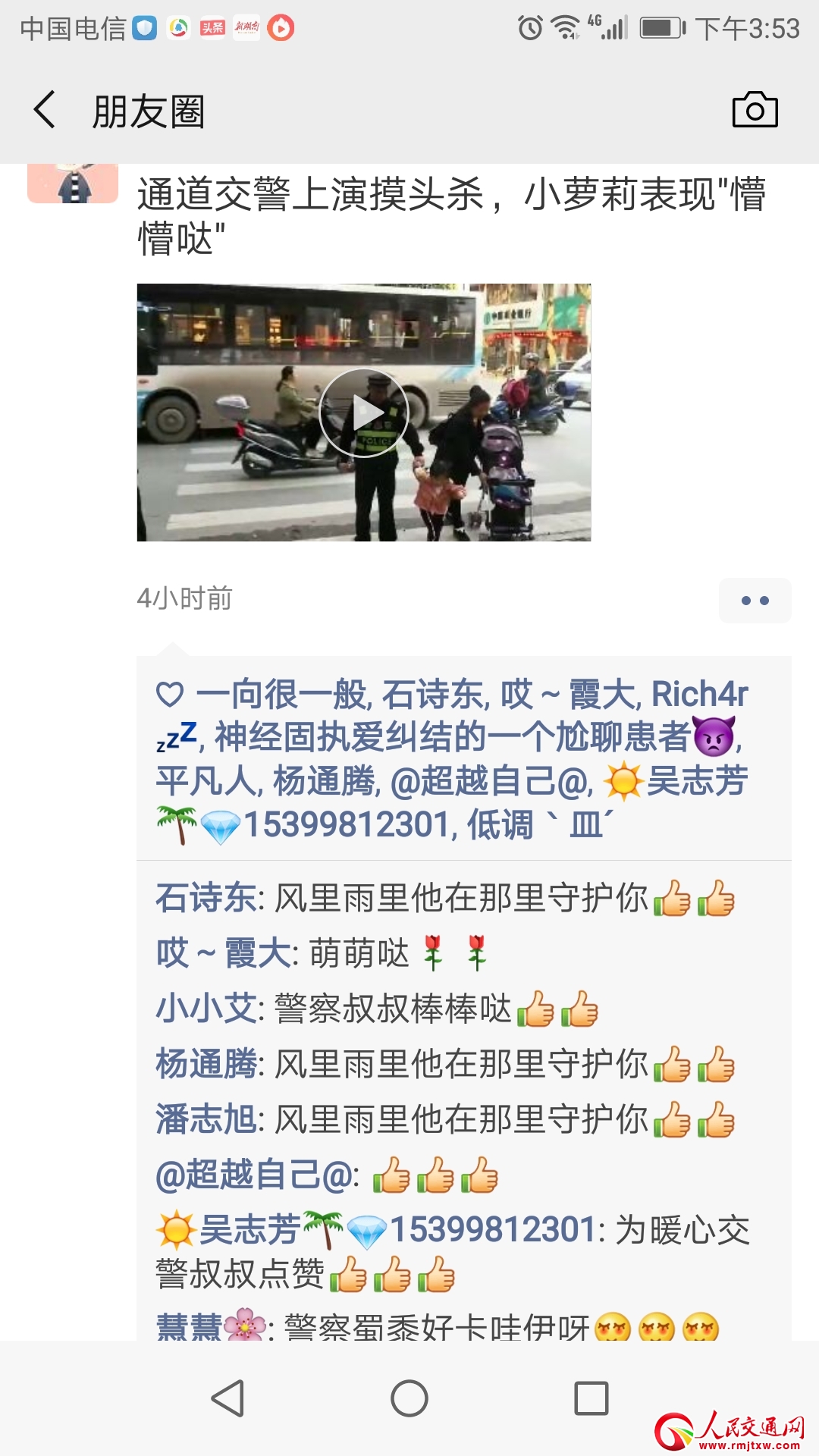Tap Rich4r in the likes list
The height and width of the screenshot is (1456, 819).
(x=699, y=694)
